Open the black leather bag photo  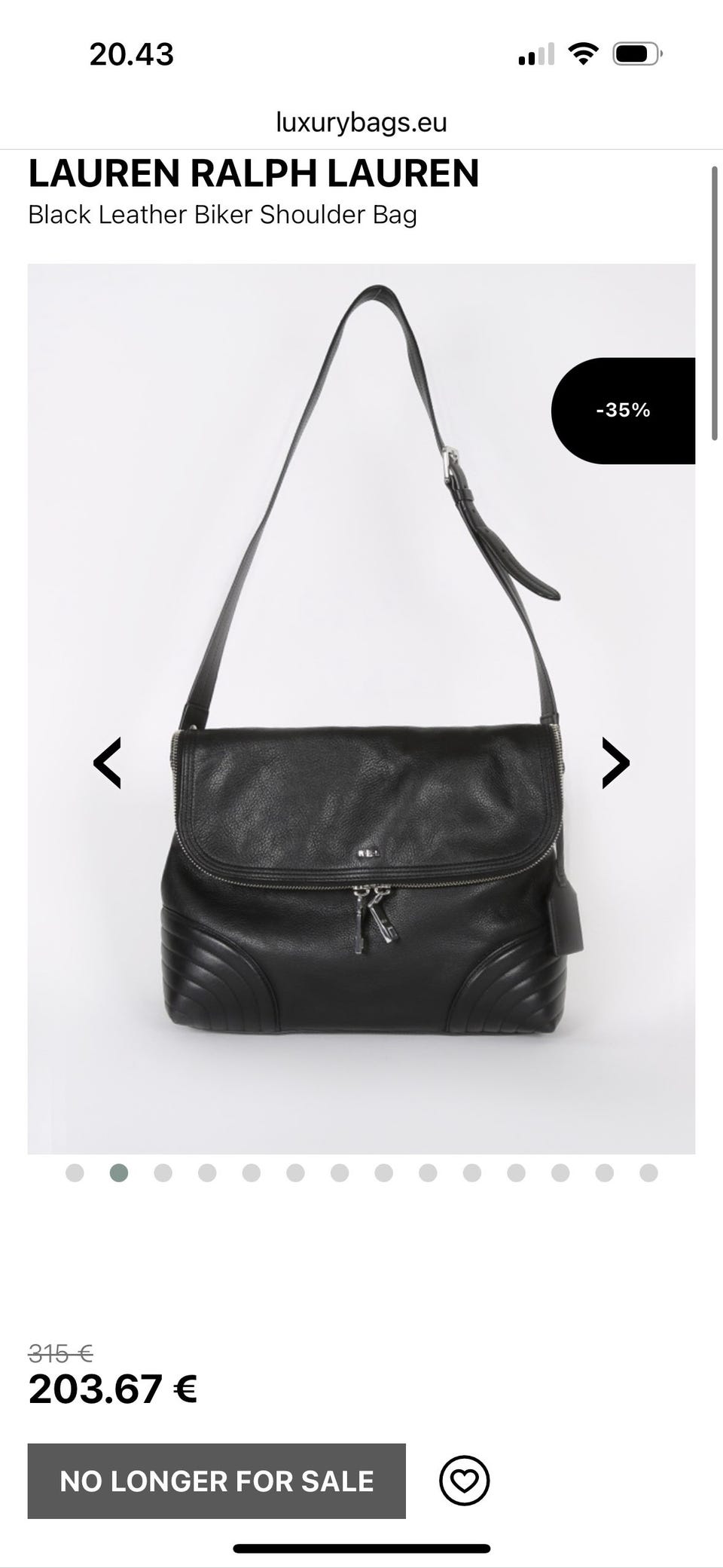point(361,867)
